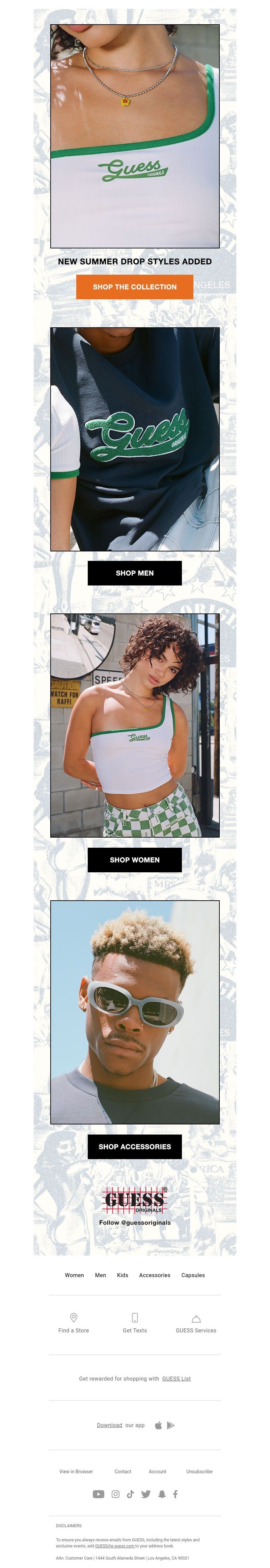Open the Women category link
Image resolution: width=270 pixels, height=1568 pixels.
[74, 1275]
